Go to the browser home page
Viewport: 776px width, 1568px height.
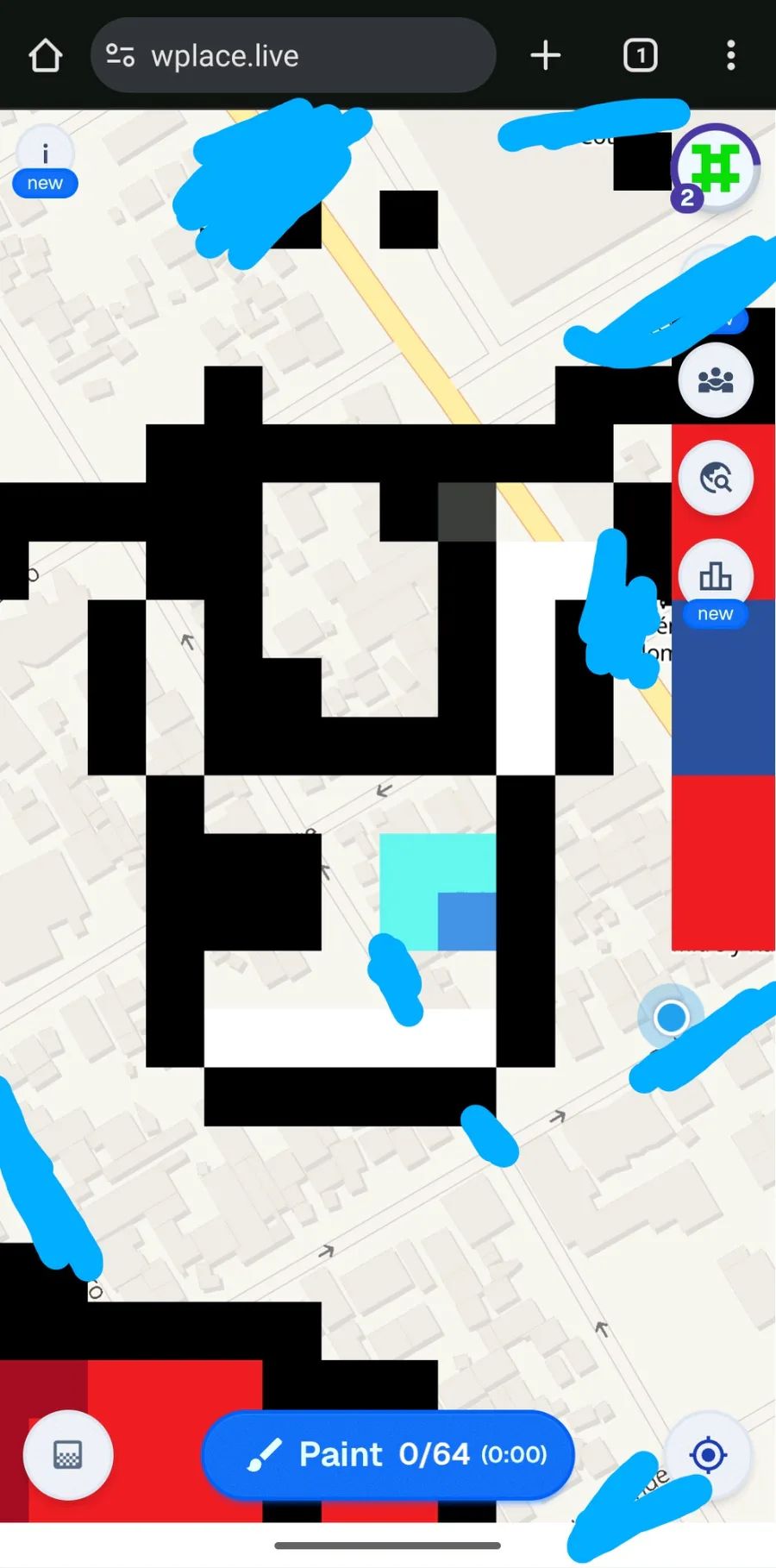(x=46, y=56)
